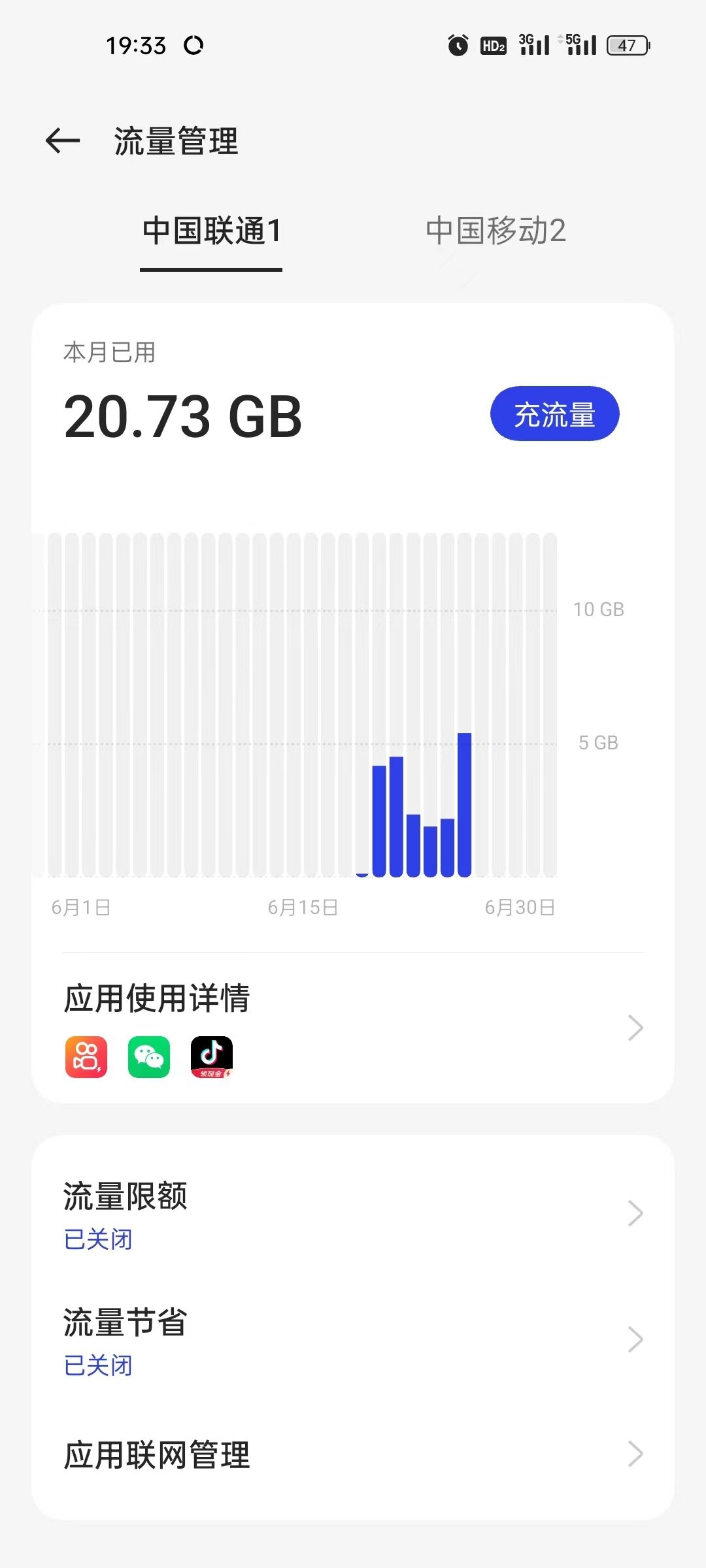Go back from 流量管理

(x=63, y=140)
